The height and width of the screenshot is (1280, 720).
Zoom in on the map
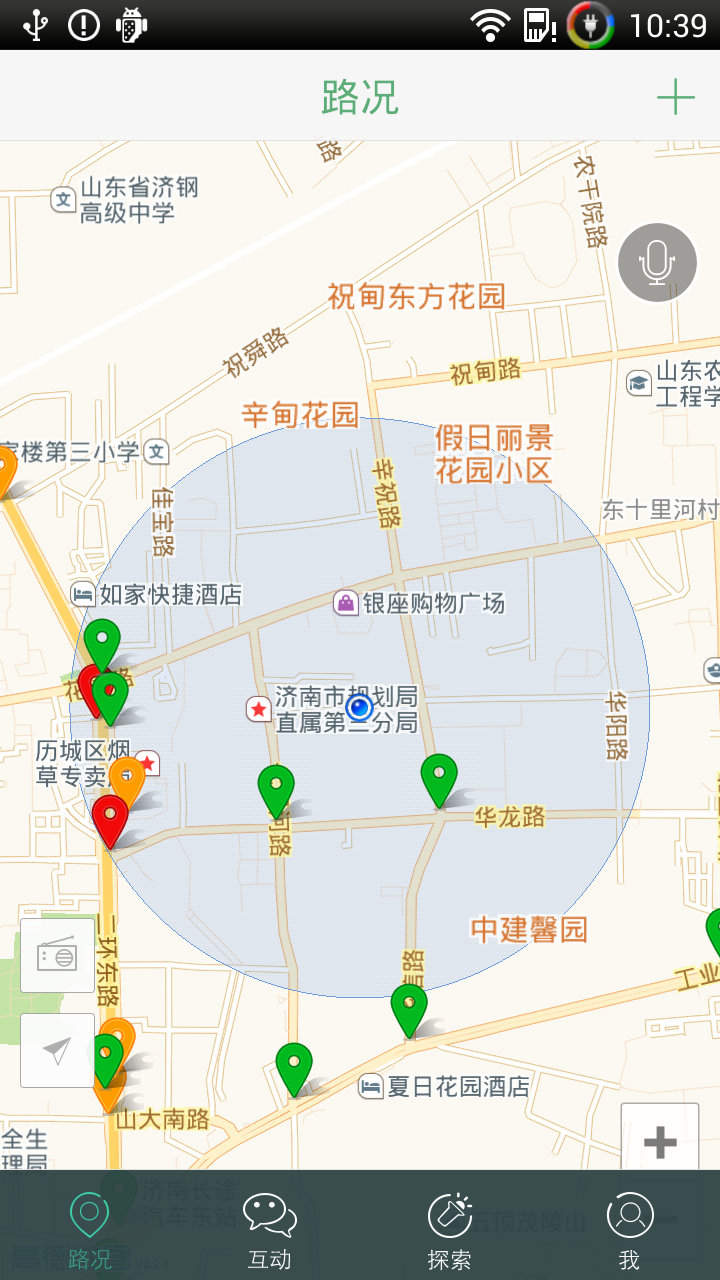coord(659,1141)
